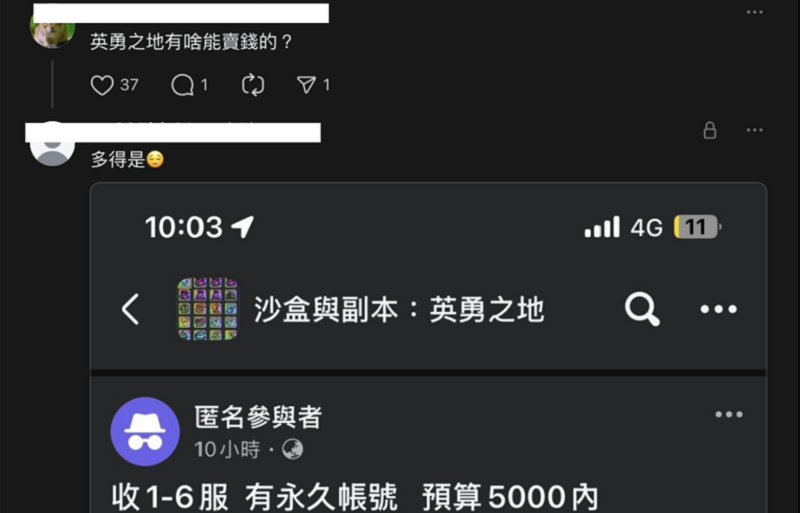The height and width of the screenshot is (513, 800).
Task: Open overflow menu of the 英勇之地 question post
Action: tap(755, 12)
